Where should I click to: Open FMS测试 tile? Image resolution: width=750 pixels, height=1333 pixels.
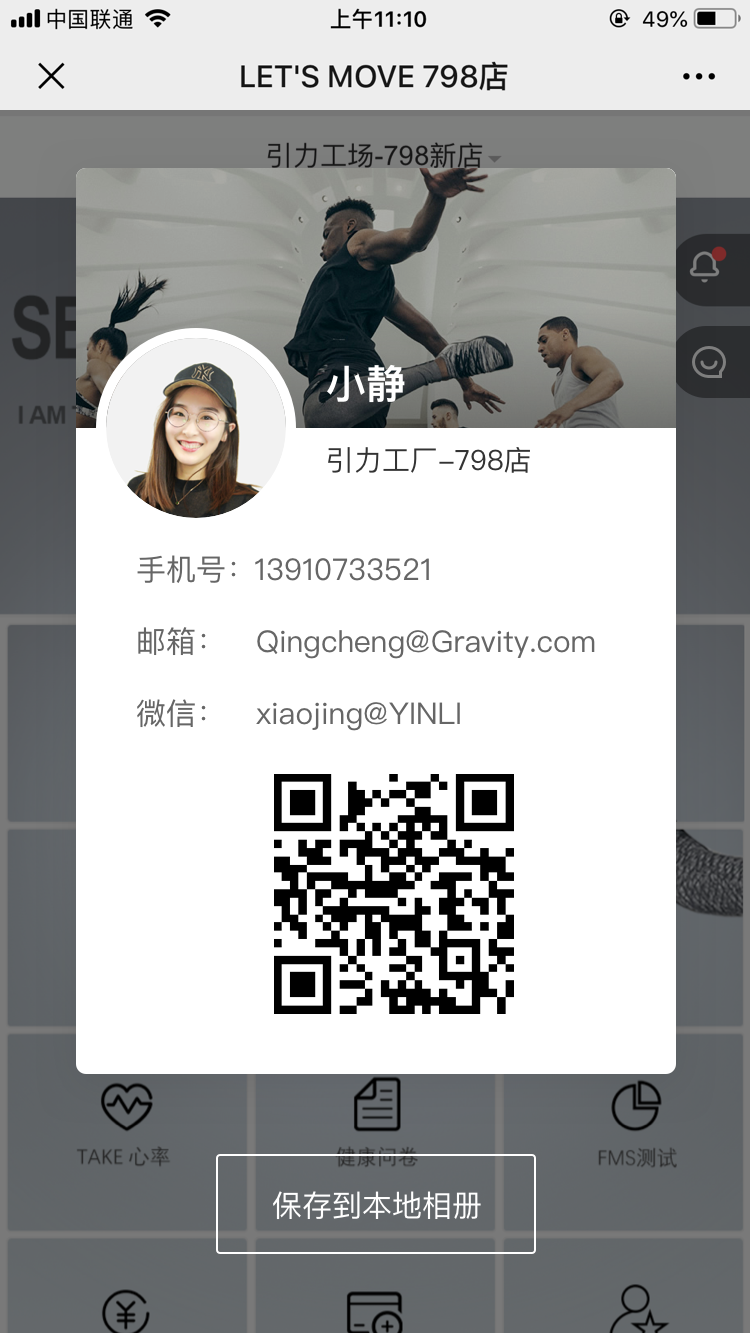637,1124
